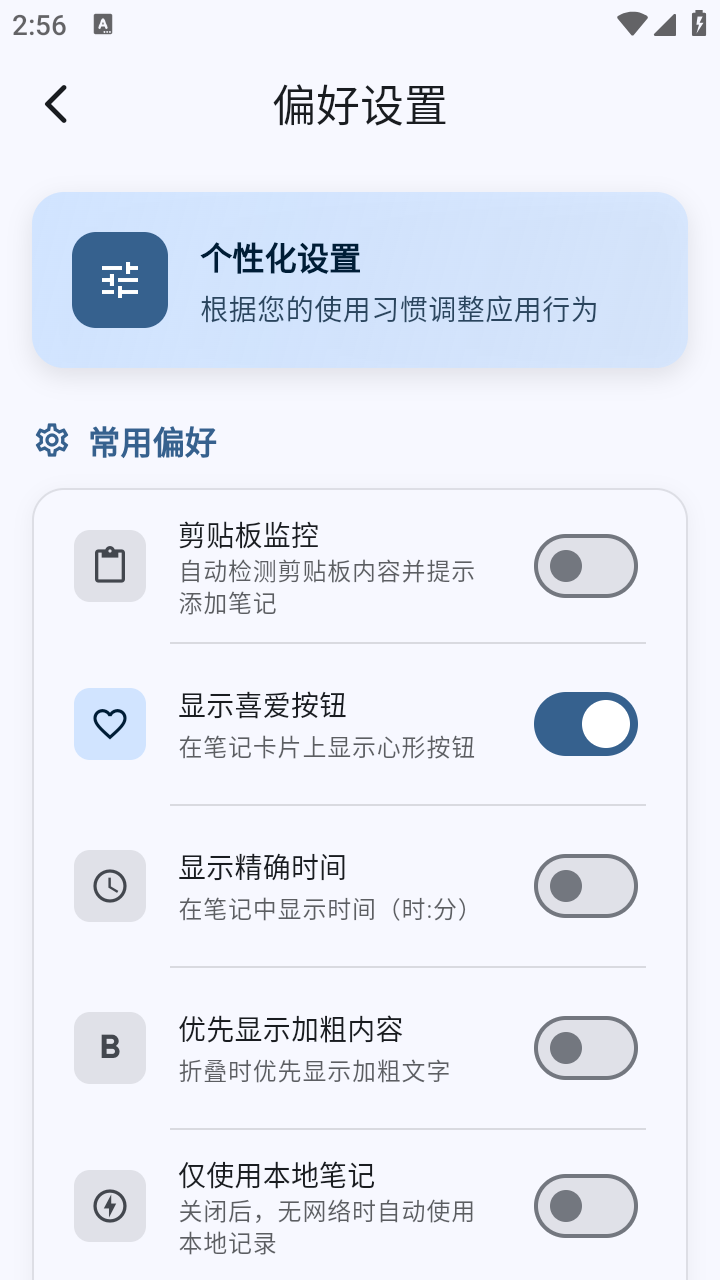
Task: Tap the heart icon next to 显示喜爱按钮
Action: (109, 723)
